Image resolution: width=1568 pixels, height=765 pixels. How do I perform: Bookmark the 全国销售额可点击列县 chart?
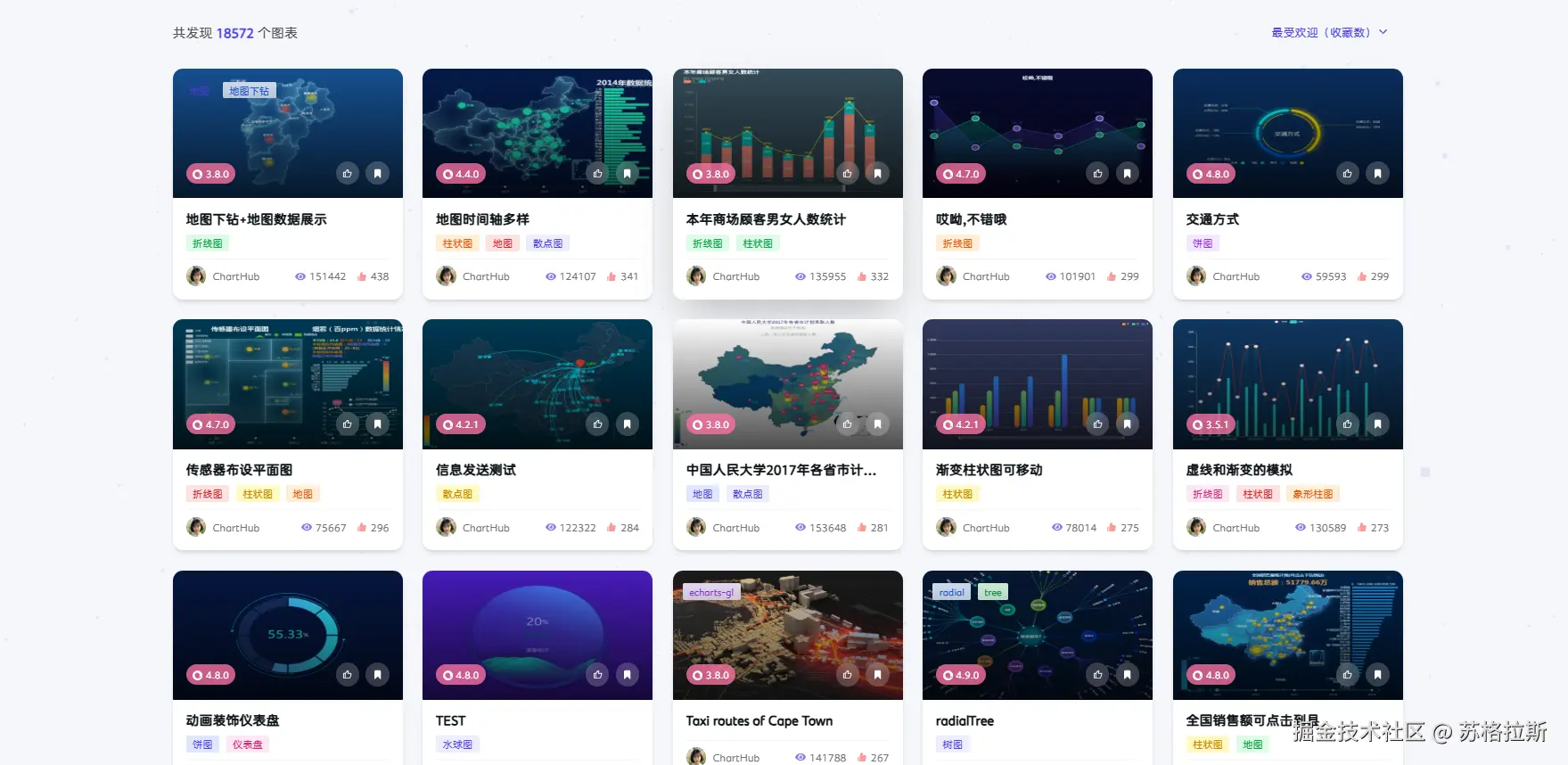[x=1378, y=675]
